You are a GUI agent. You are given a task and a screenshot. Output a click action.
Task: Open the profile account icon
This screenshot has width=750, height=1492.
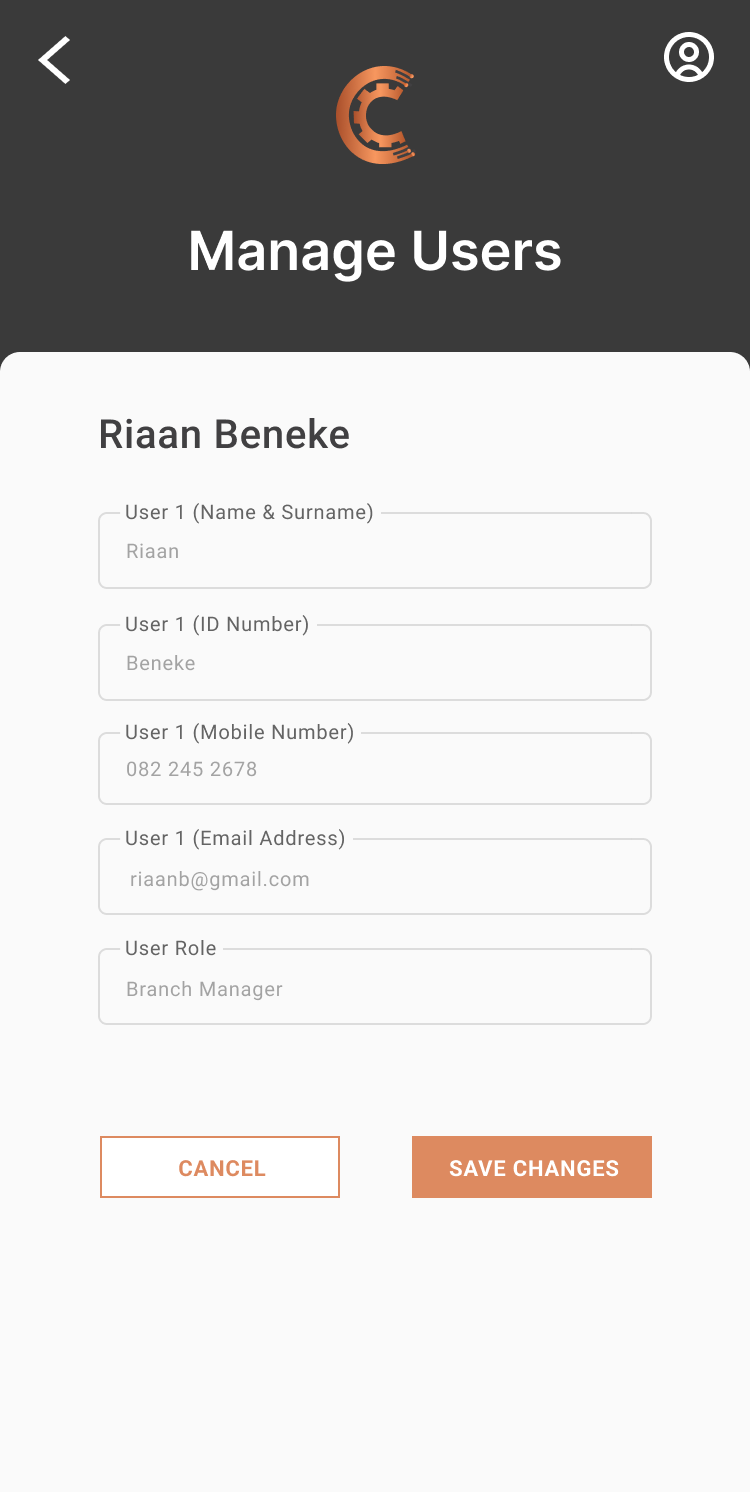[689, 58]
